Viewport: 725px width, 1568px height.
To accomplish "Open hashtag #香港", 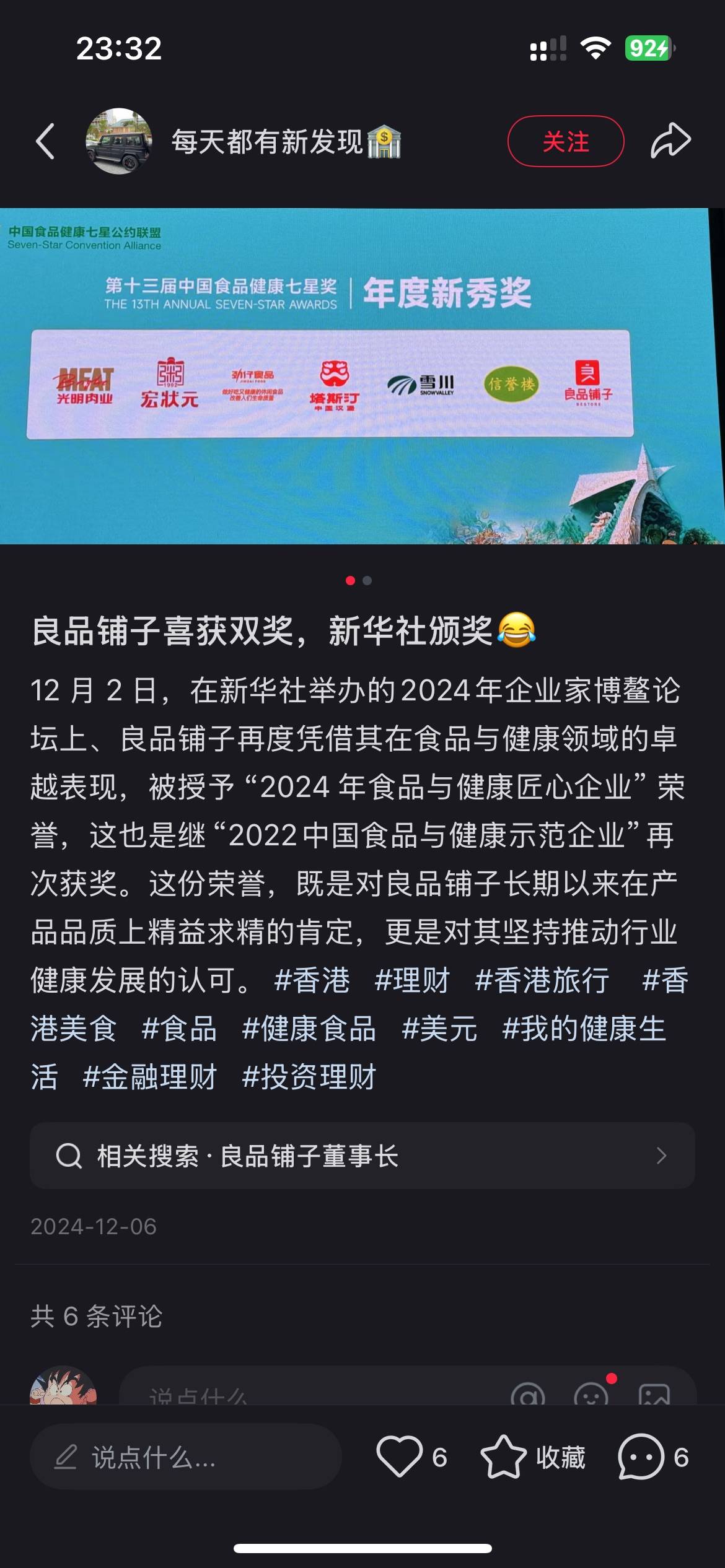I will pos(312,980).
